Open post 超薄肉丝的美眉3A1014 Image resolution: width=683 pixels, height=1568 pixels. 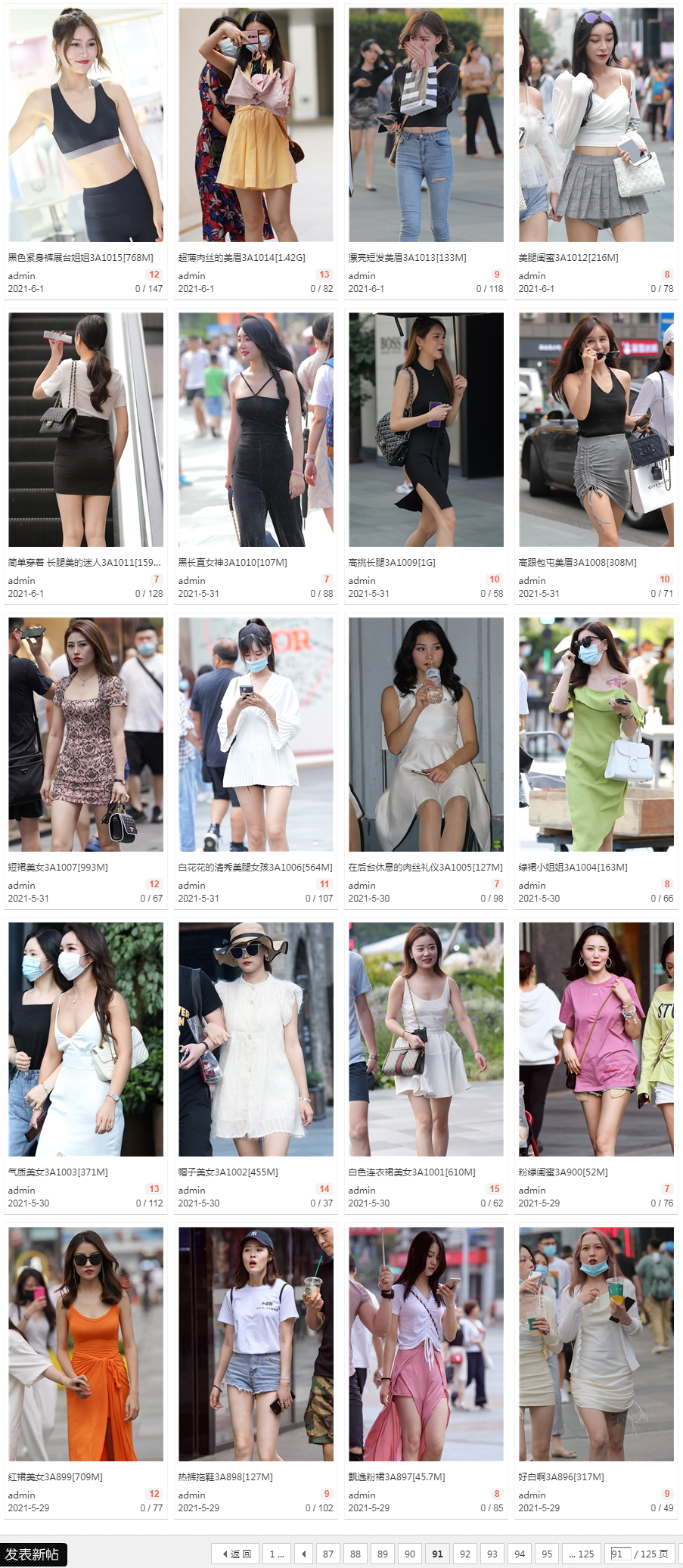pyautogui.click(x=241, y=258)
